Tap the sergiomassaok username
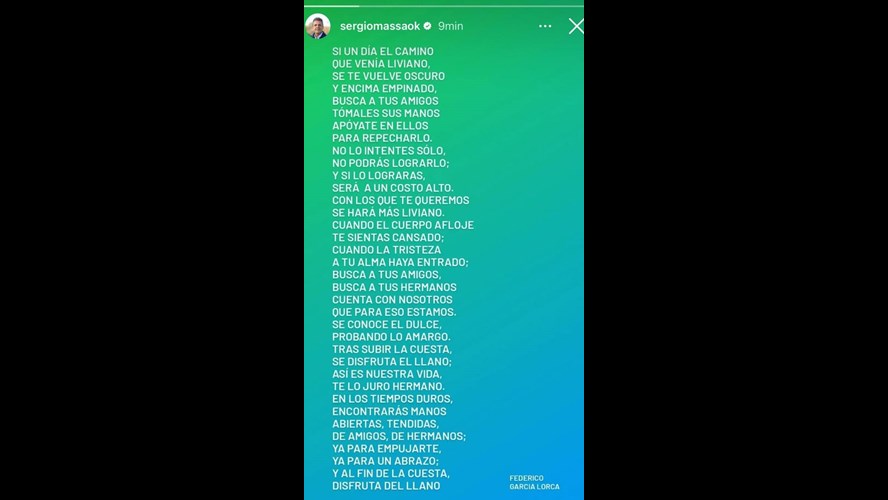The width and height of the screenshot is (888, 500). [379, 26]
